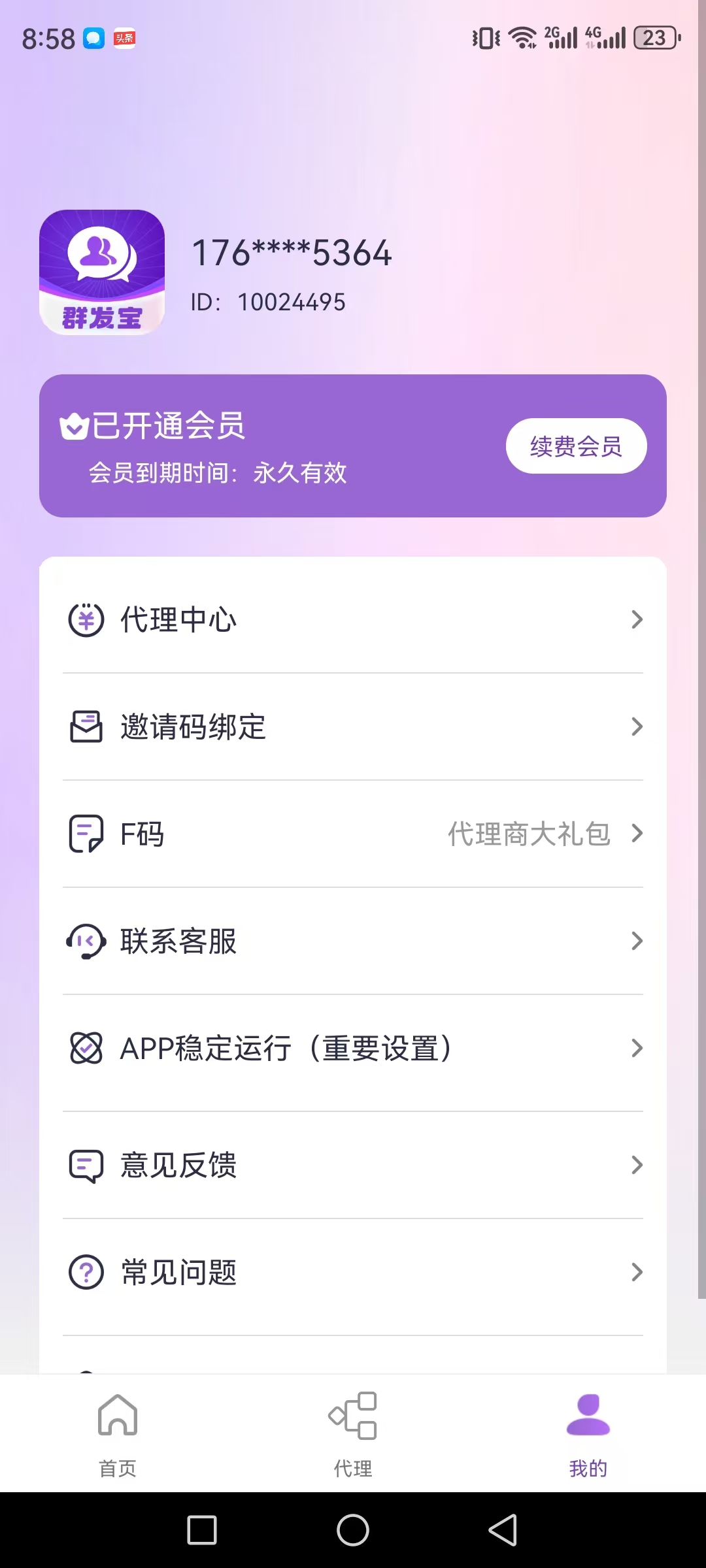Open recent apps from navigation bar

pos(202,1530)
